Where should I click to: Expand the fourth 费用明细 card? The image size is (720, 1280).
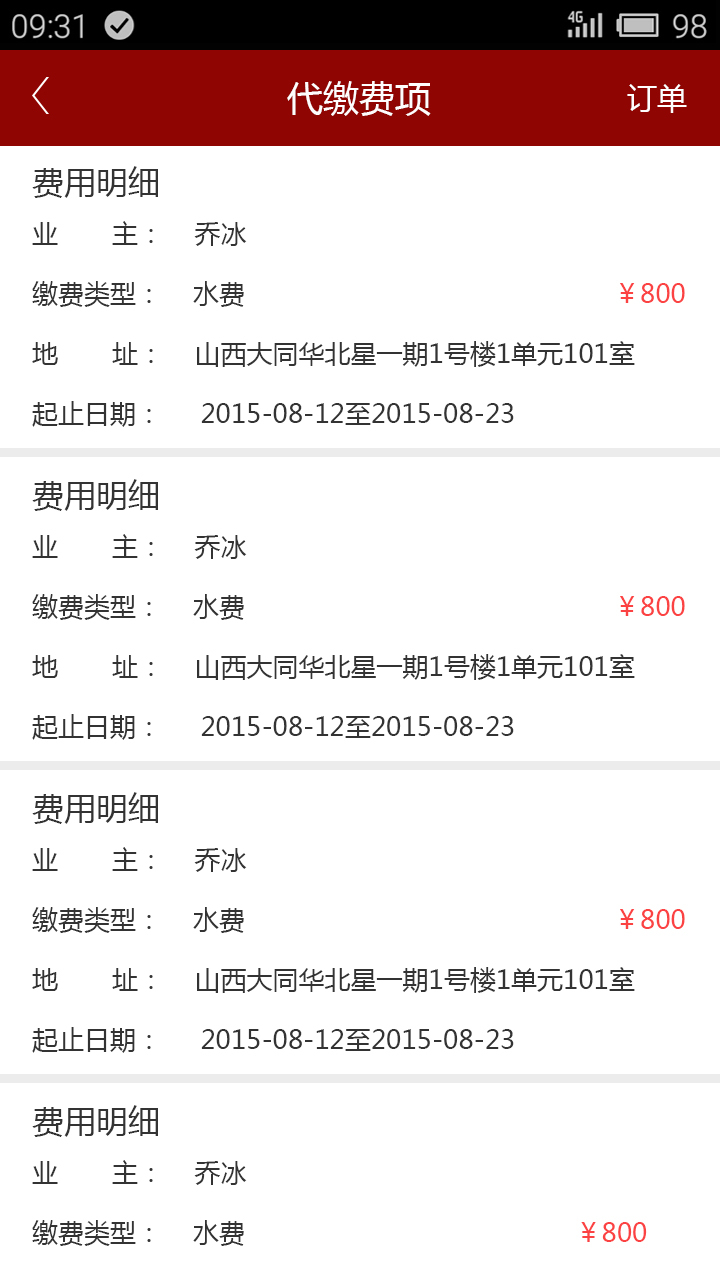click(95, 1122)
